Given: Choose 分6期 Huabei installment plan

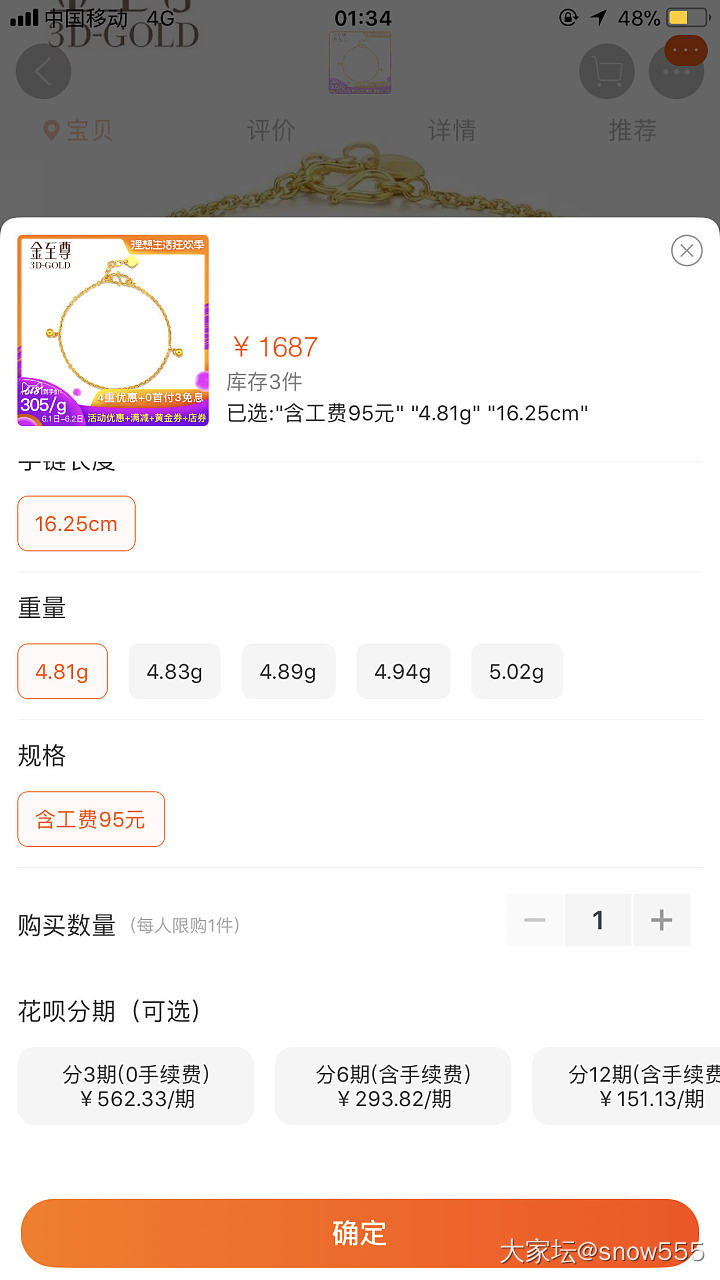Looking at the screenshot, I should click(393, 1086).
